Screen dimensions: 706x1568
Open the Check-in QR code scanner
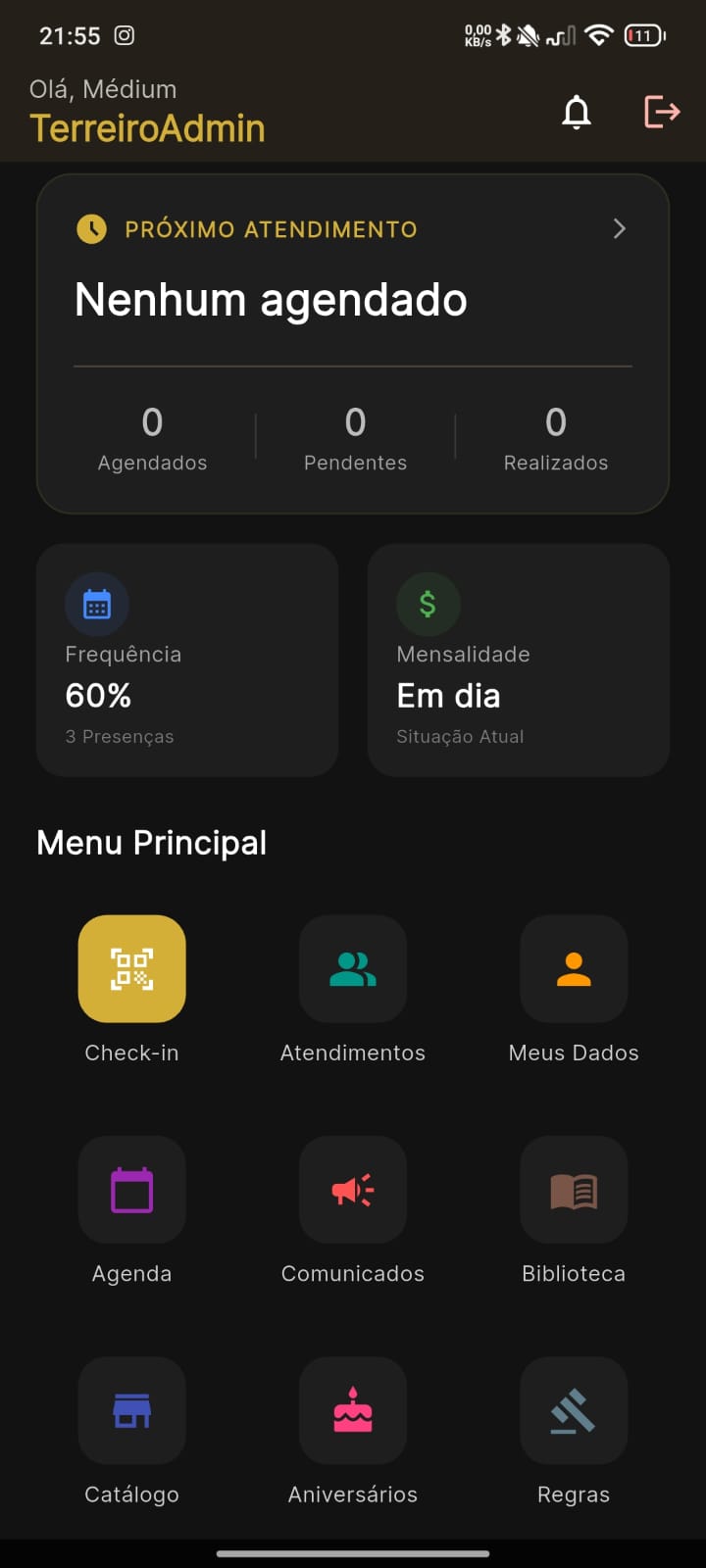[131, 968]
